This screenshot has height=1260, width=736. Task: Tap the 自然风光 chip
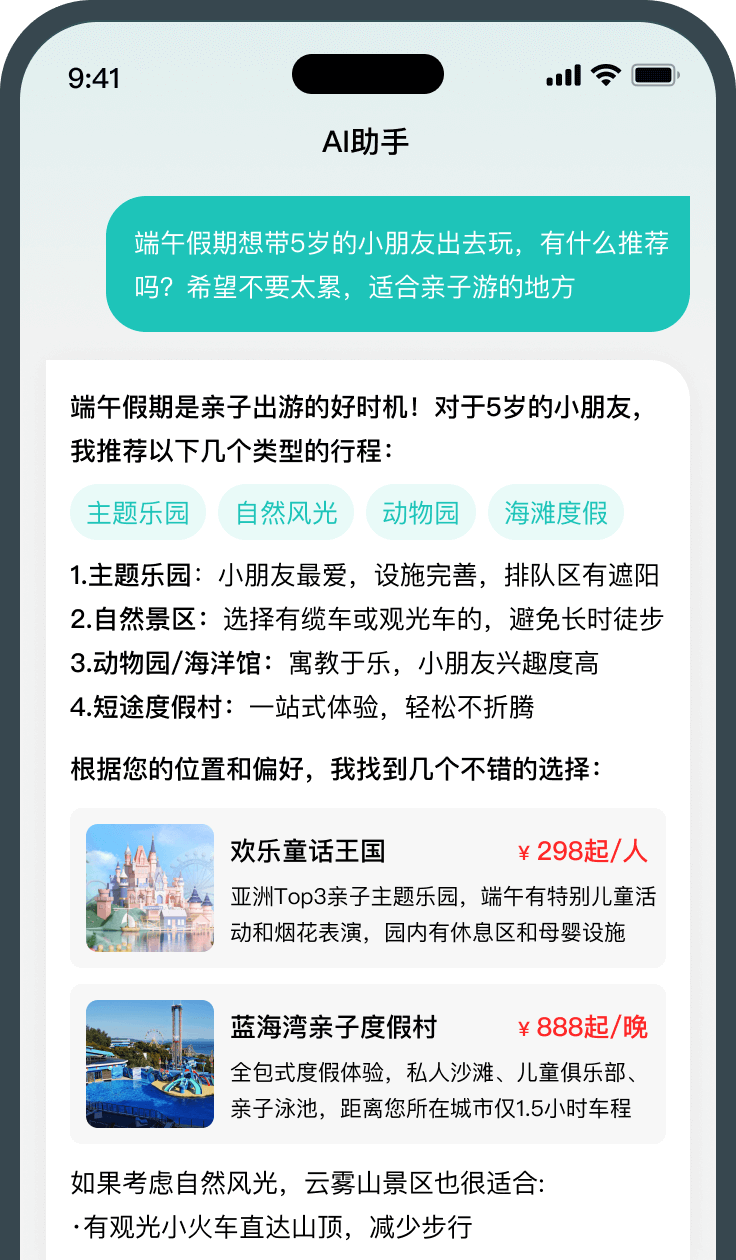click(286, 513)
